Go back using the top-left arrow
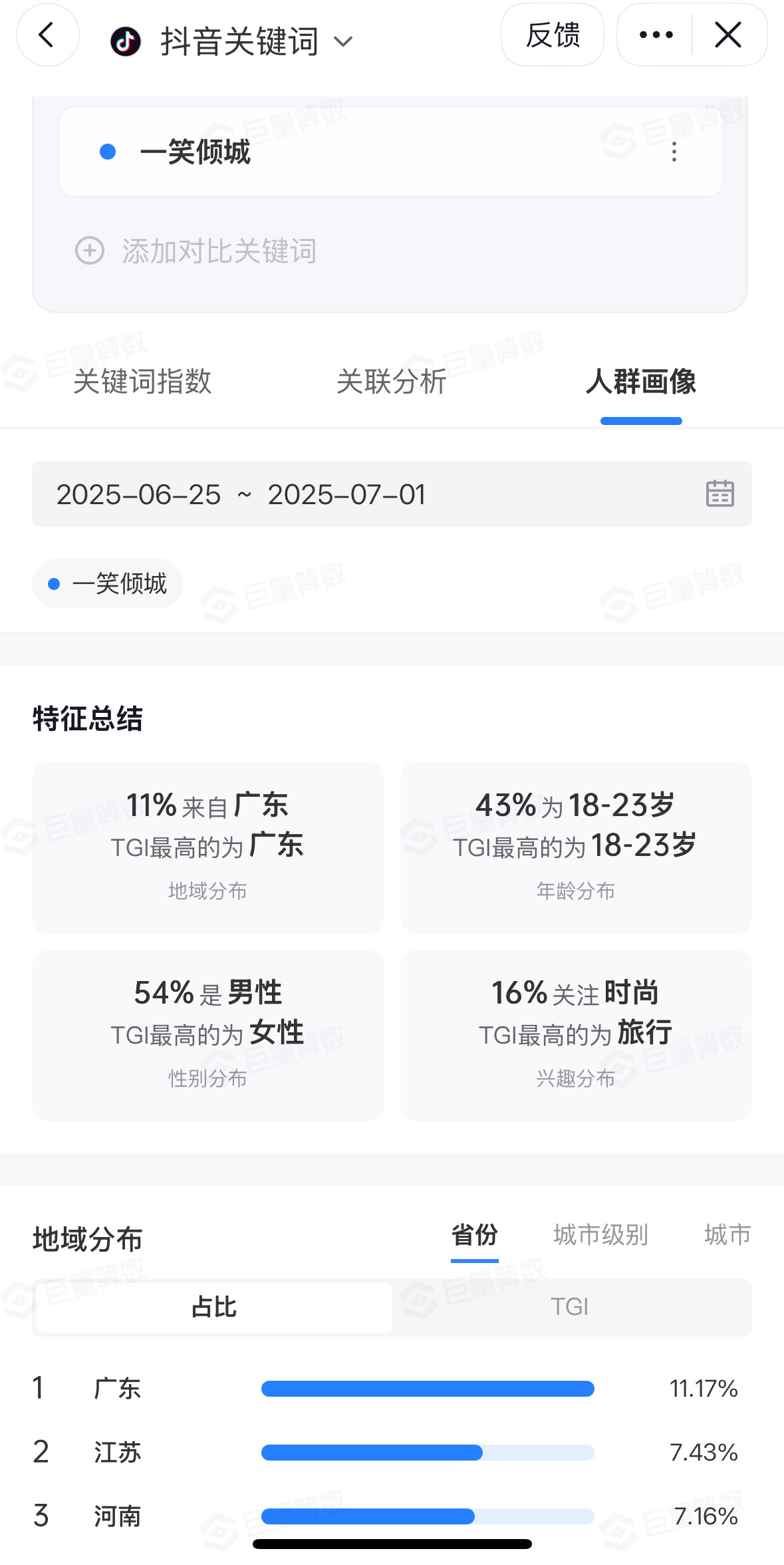 tap(47, 35)
